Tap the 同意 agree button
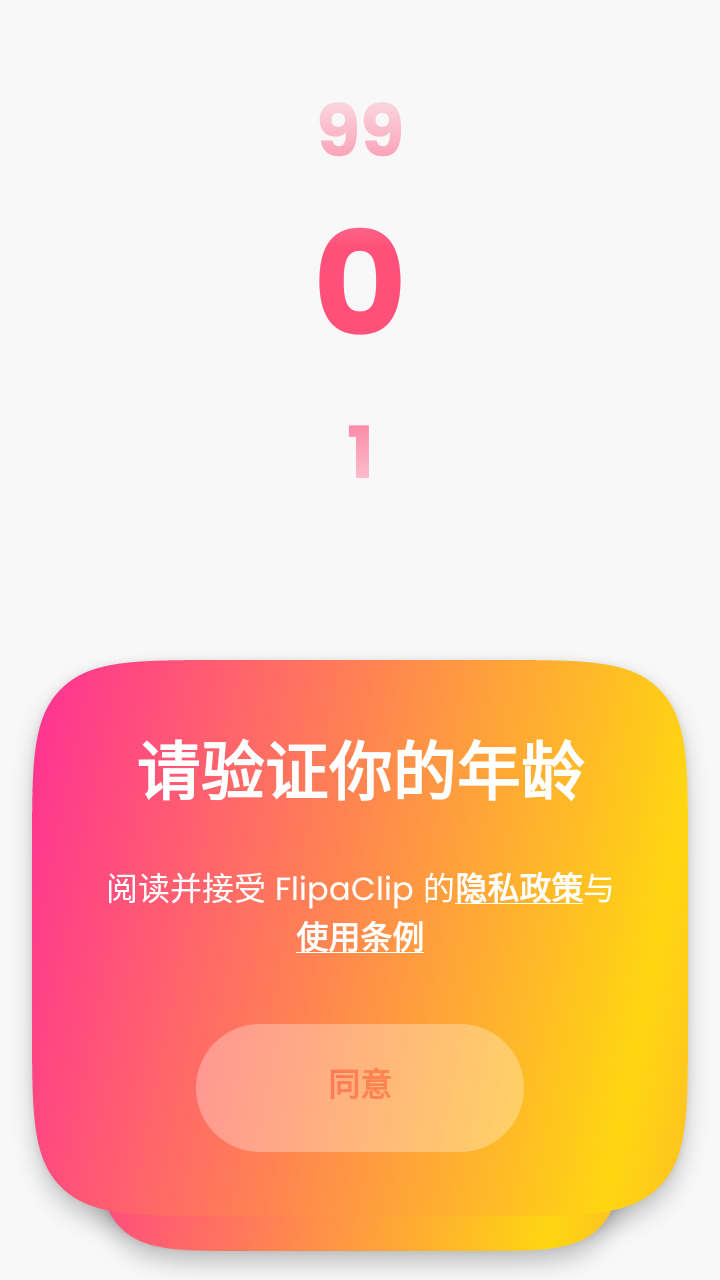 click(x=360, y=1087)
